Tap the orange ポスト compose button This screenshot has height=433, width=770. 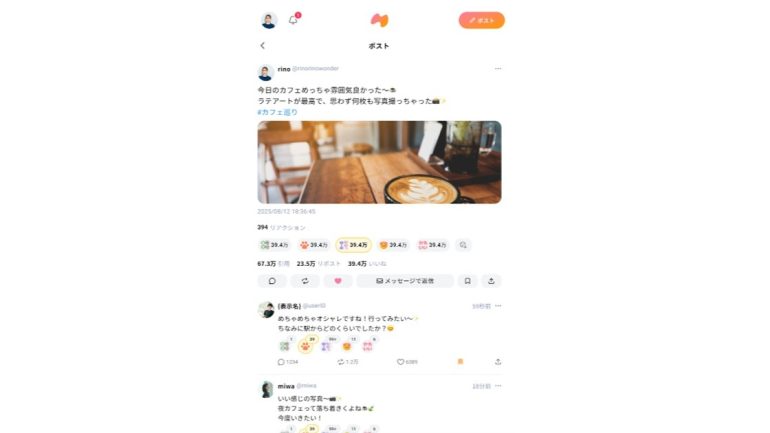[481, 20]
